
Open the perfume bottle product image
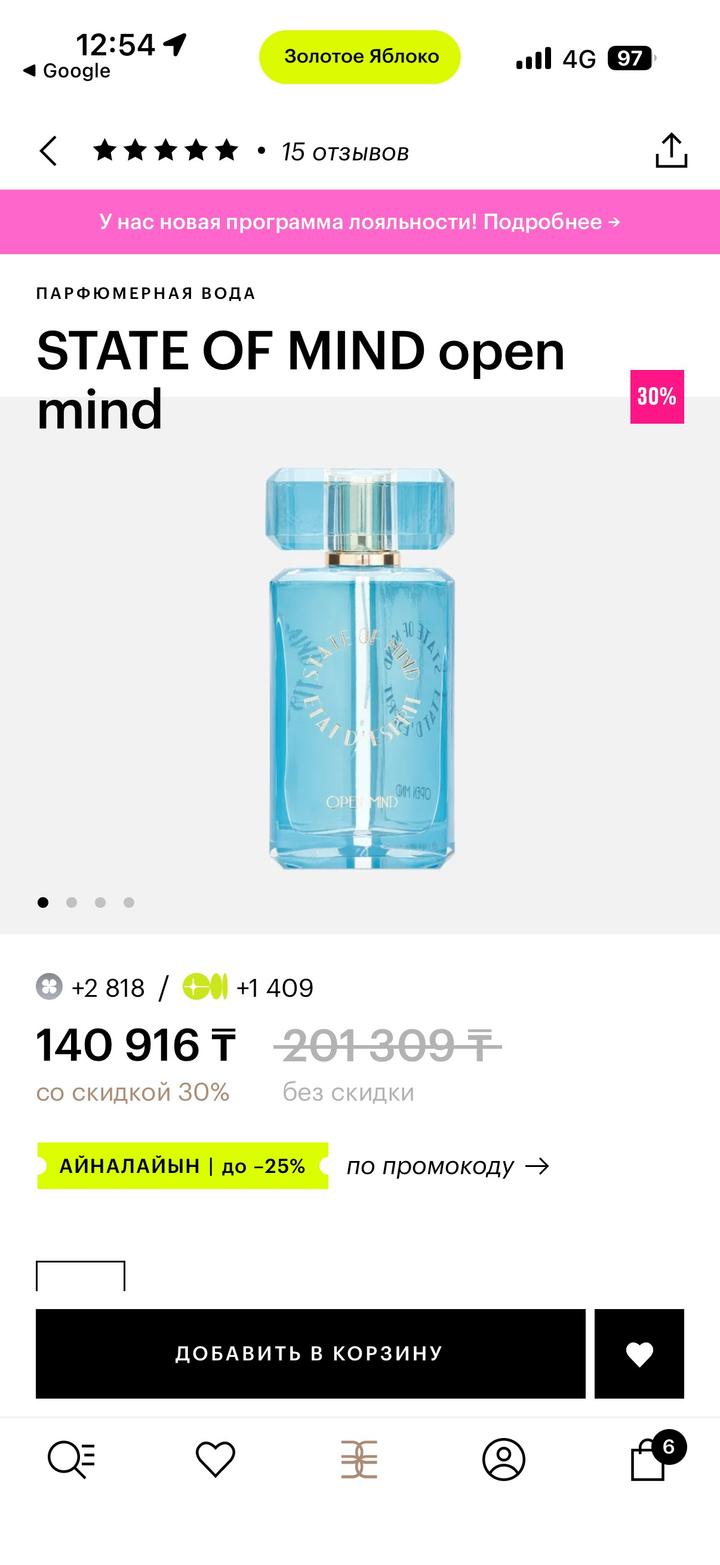360,668
